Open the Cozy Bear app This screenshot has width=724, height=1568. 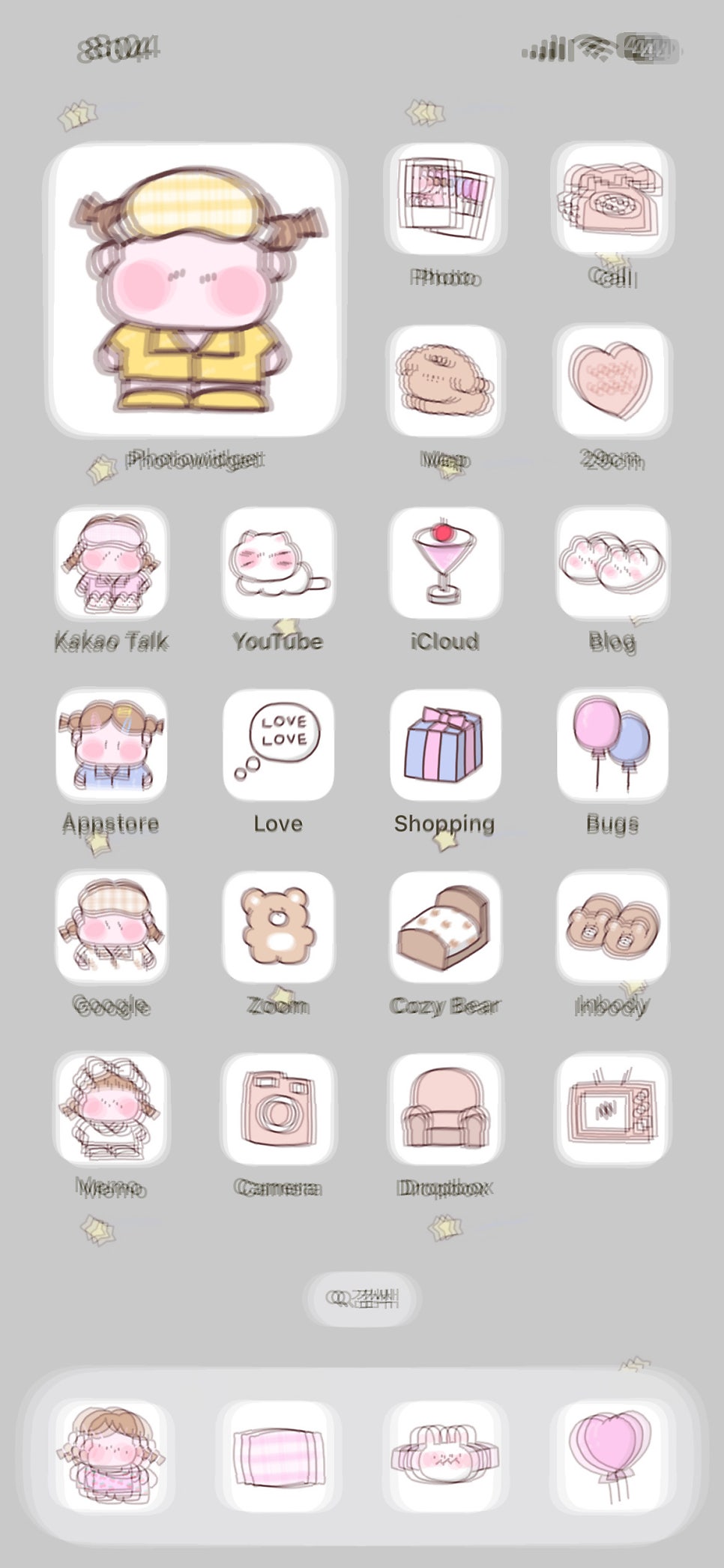tap(445, 927)
